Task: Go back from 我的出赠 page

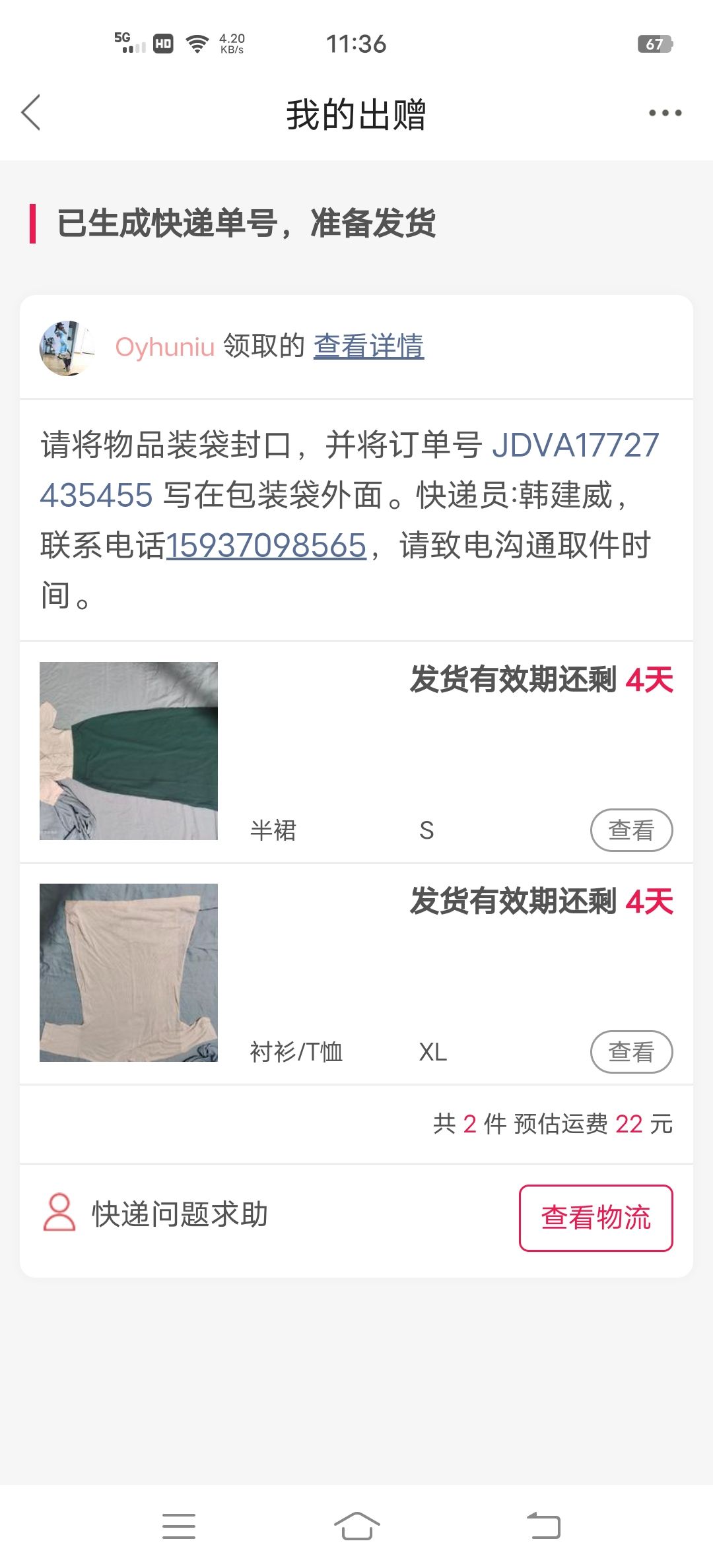Action: [31, 112]
